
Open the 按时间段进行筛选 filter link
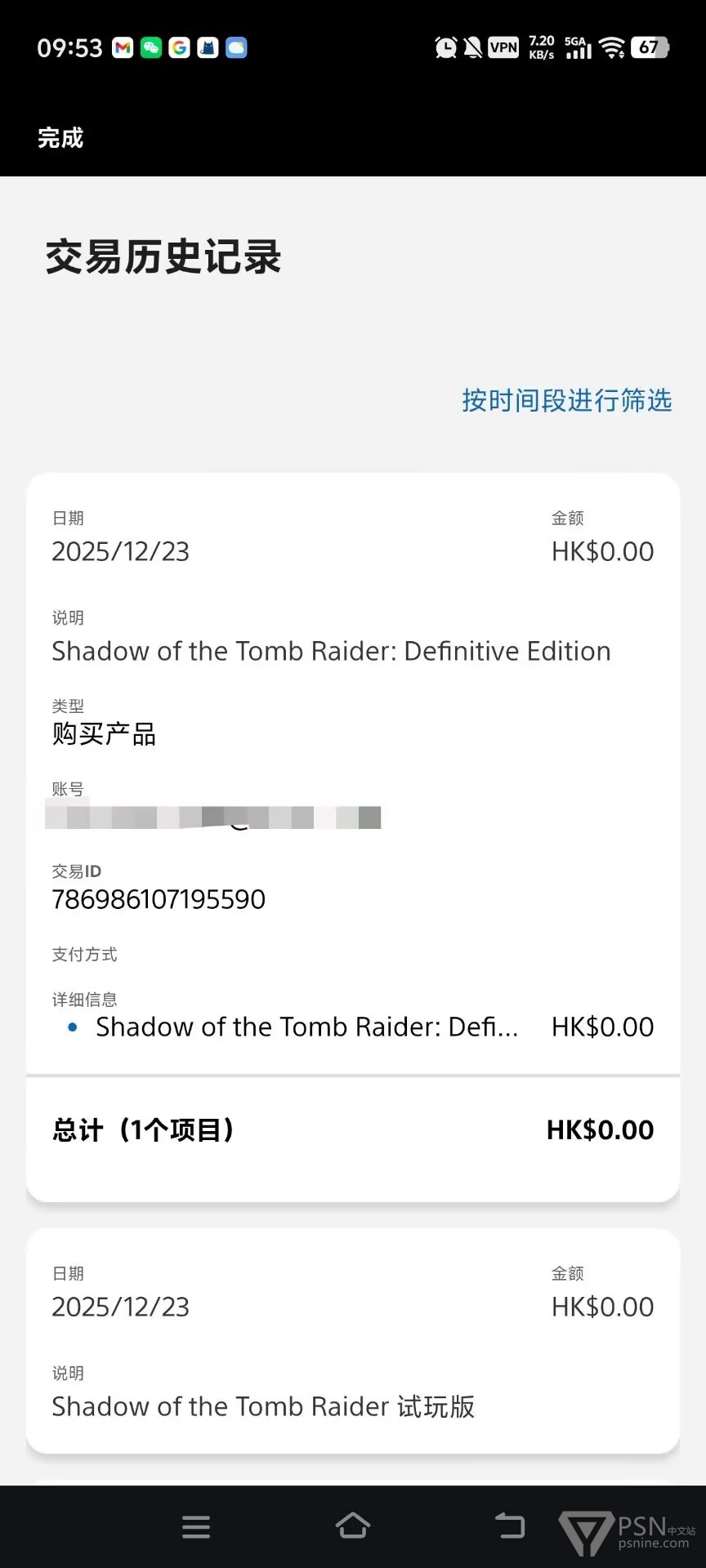566,401
